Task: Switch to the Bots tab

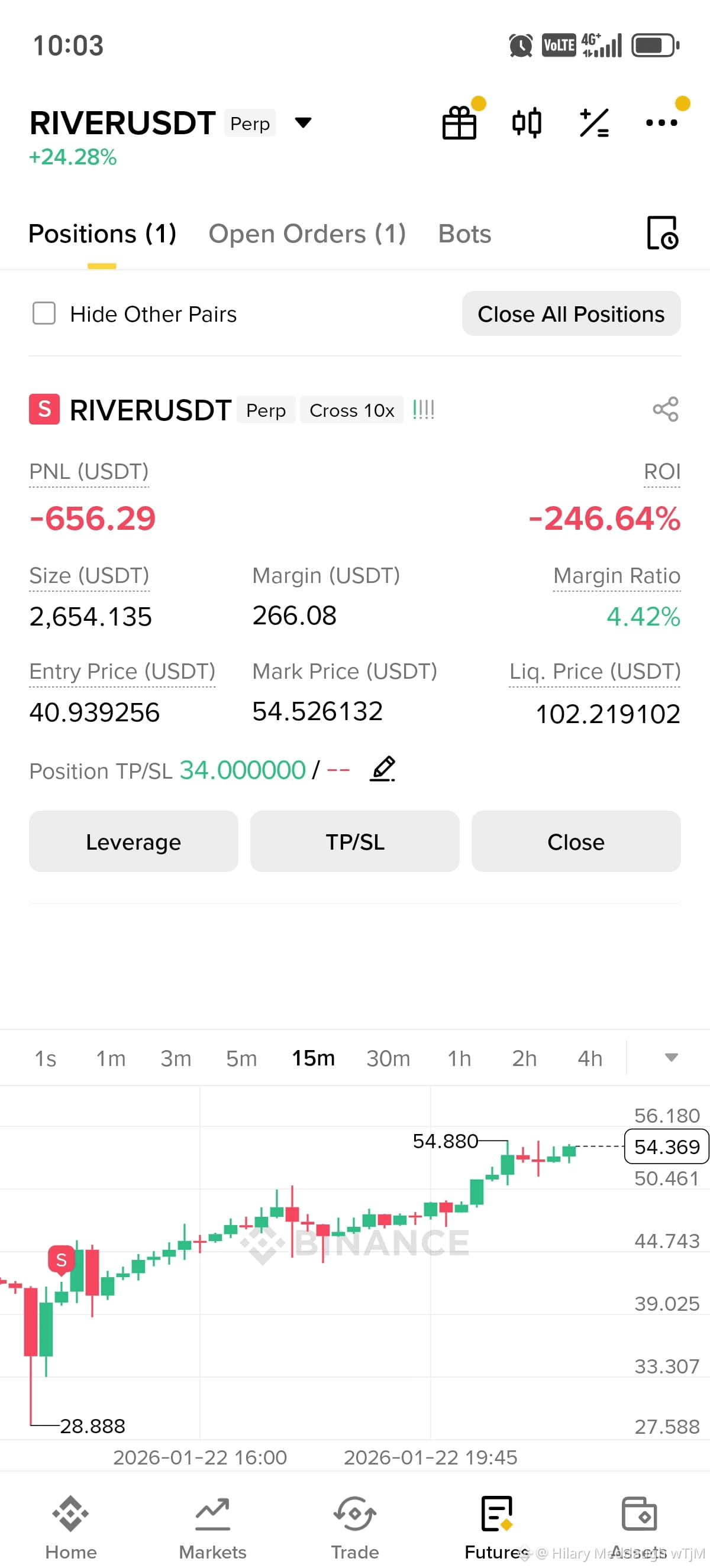Action: pos(464,234)
